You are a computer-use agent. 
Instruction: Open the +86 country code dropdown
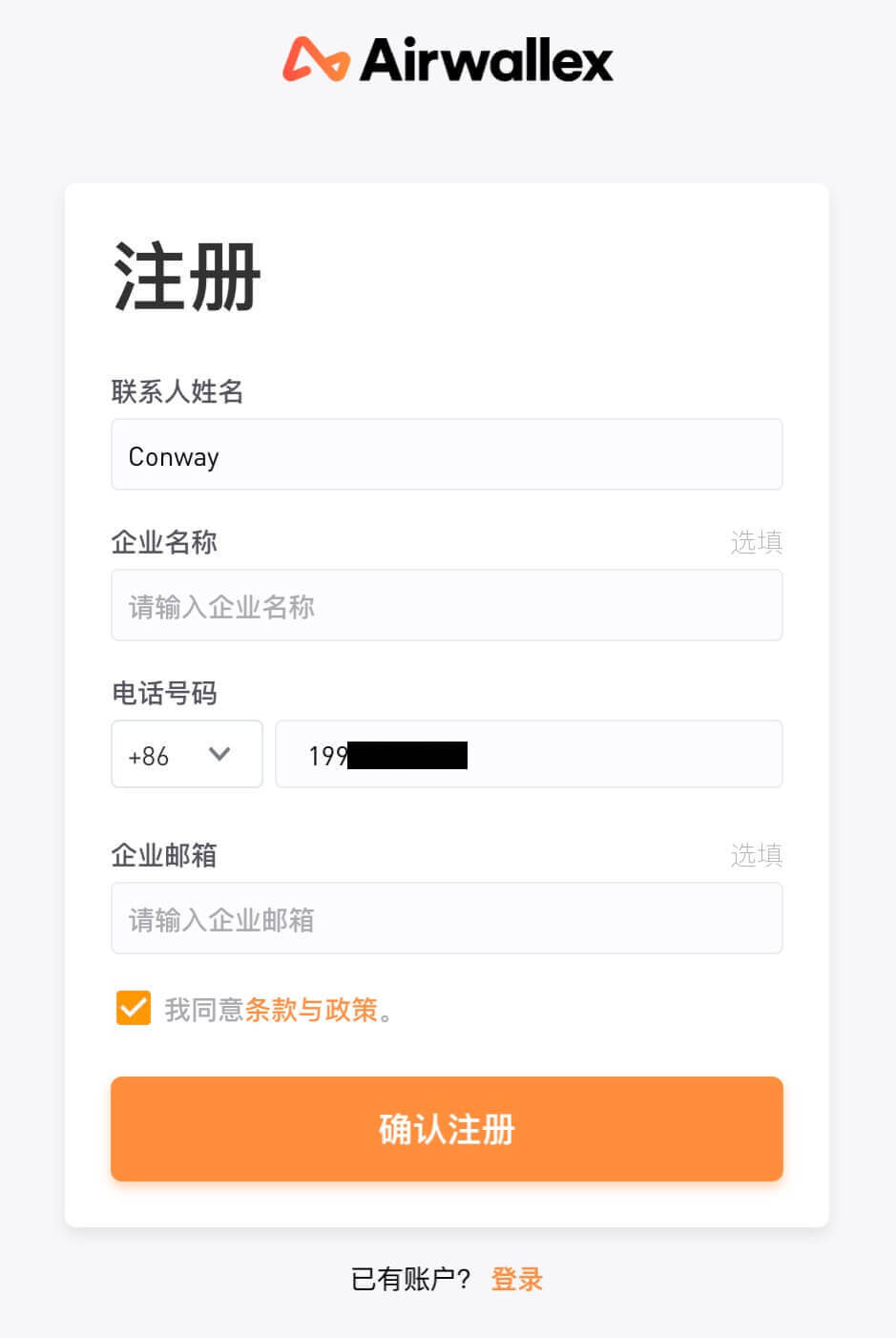click(x=186, y=754)
